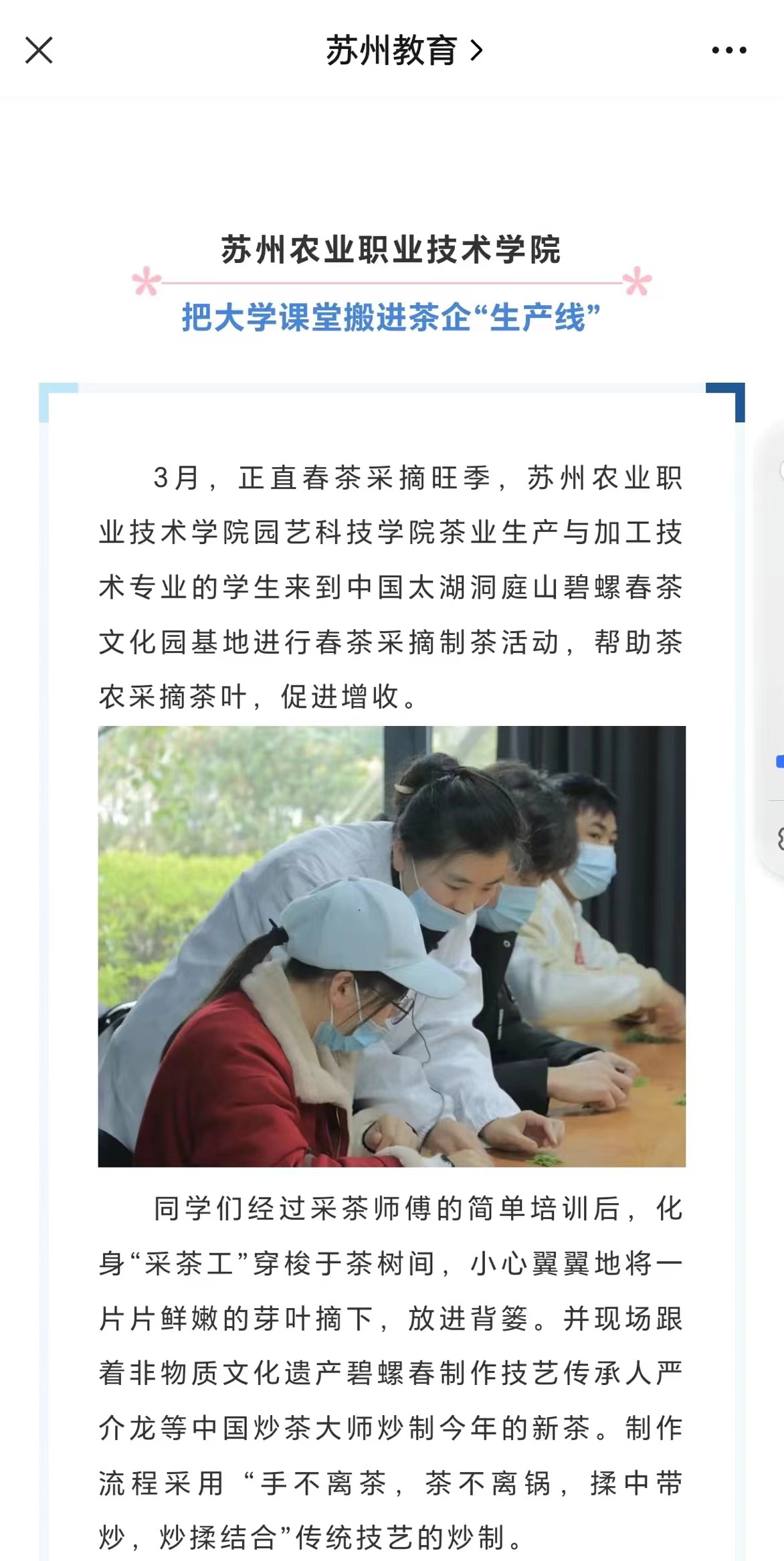Open the three-dot more options menu

(729, 50)
